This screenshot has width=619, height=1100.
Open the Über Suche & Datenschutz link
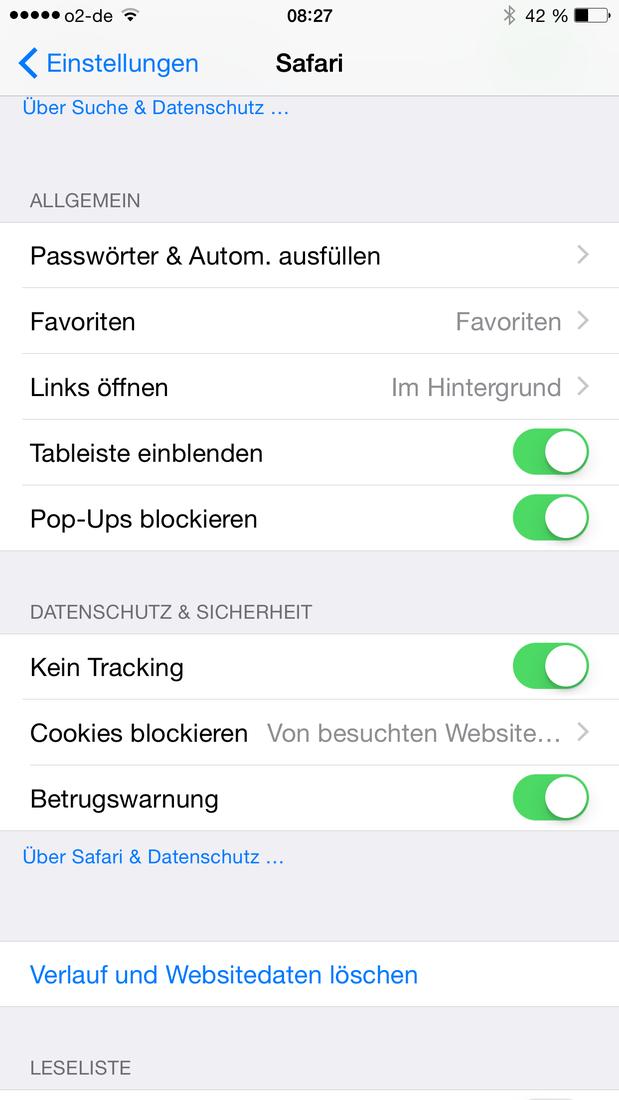[156, 107]
